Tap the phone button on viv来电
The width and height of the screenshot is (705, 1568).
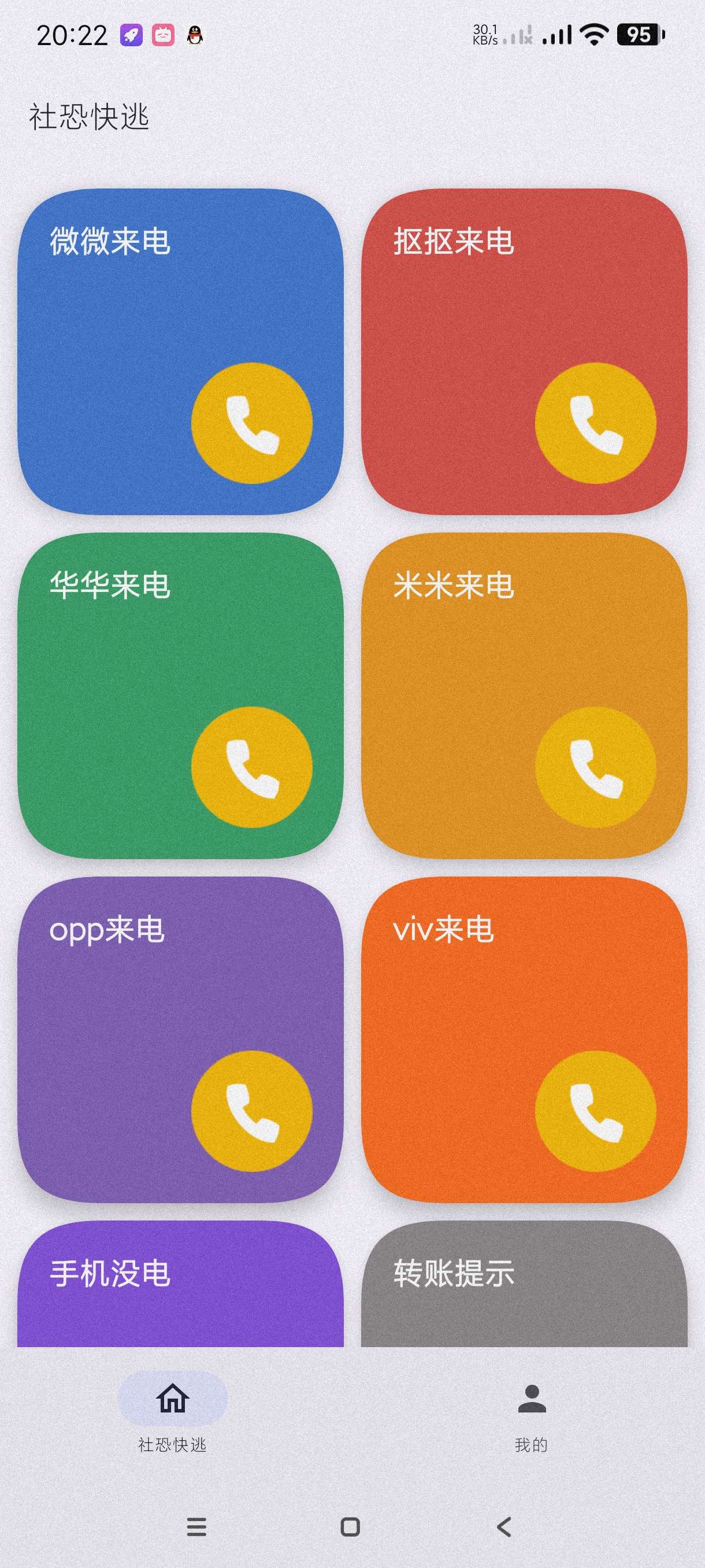[595, 1111]
